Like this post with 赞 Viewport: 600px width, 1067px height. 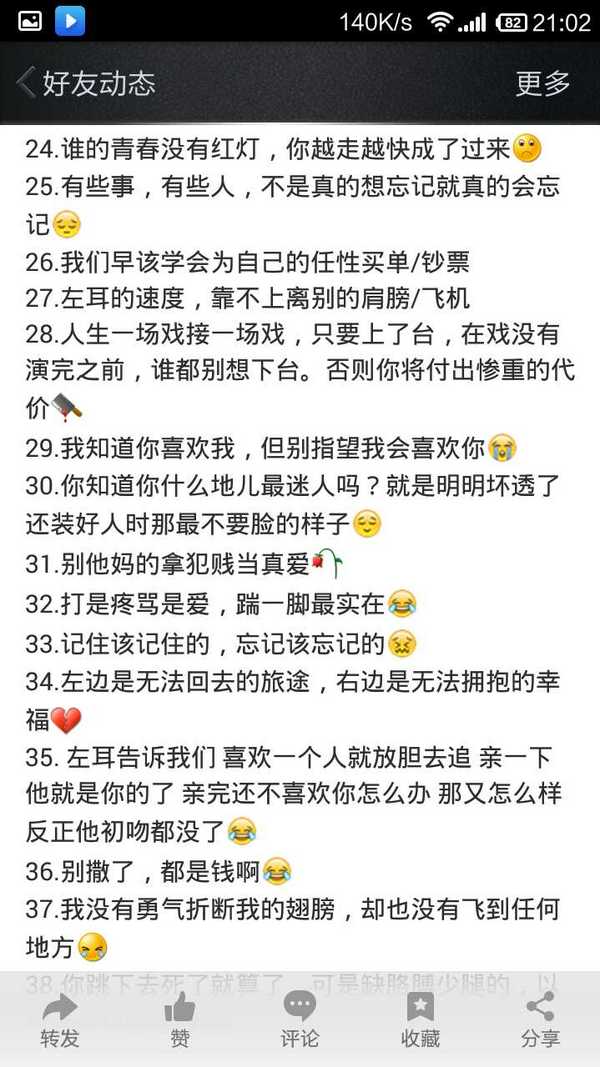[x=180, y=1020]
